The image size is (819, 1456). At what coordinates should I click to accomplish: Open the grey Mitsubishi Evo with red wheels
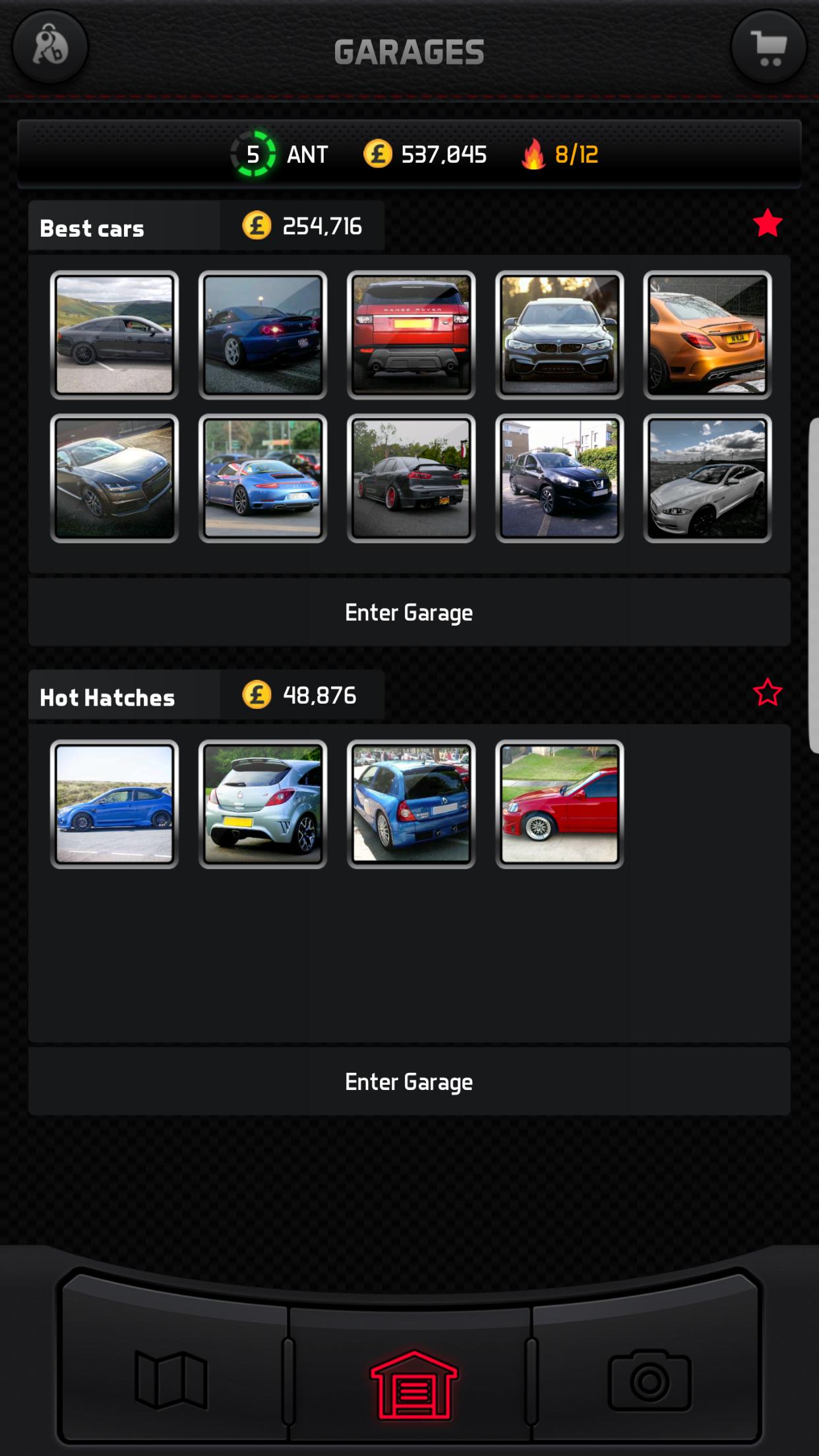click(411, 478)
